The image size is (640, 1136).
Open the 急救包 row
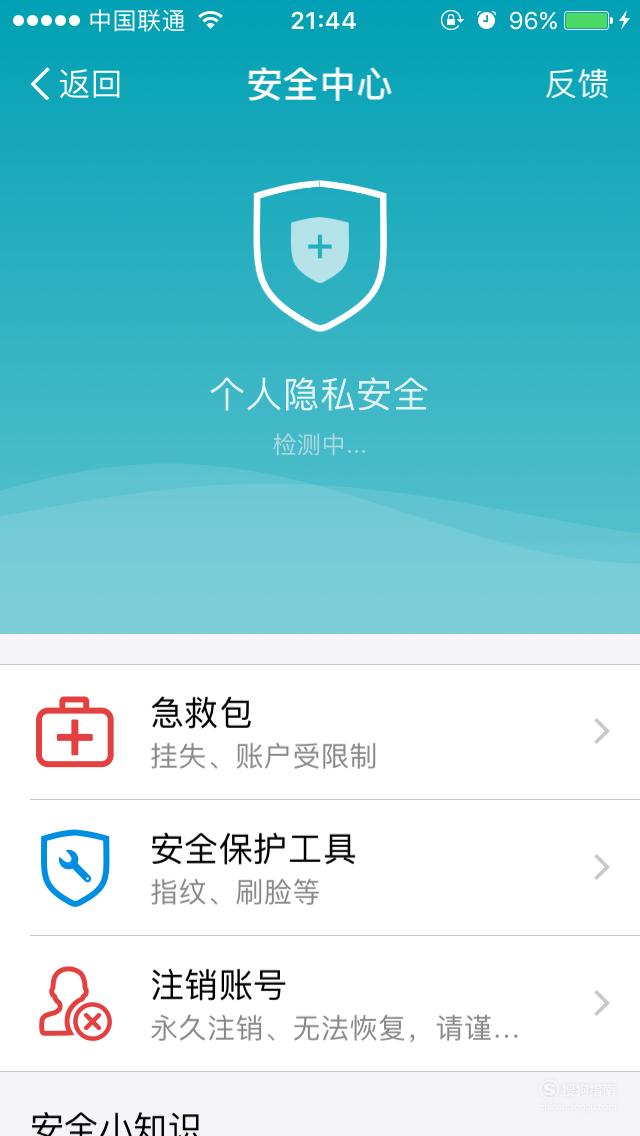coord(320,732)
